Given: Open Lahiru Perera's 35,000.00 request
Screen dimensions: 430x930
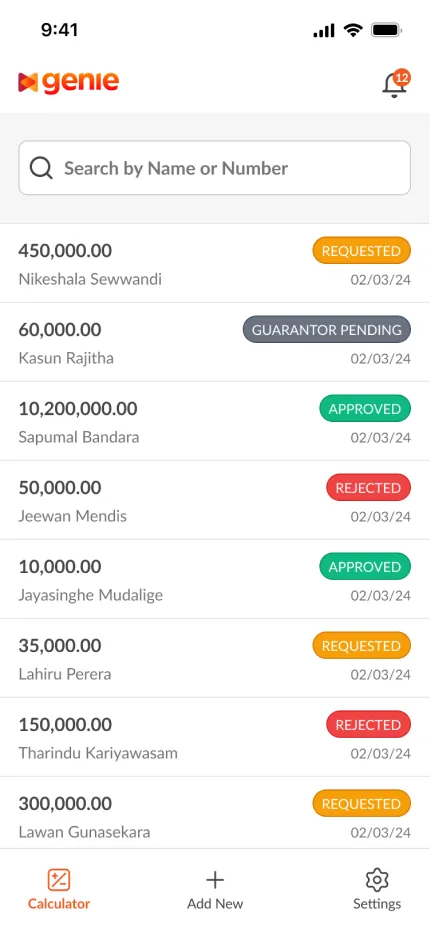Looking at the screenshot, I should 215,658.
